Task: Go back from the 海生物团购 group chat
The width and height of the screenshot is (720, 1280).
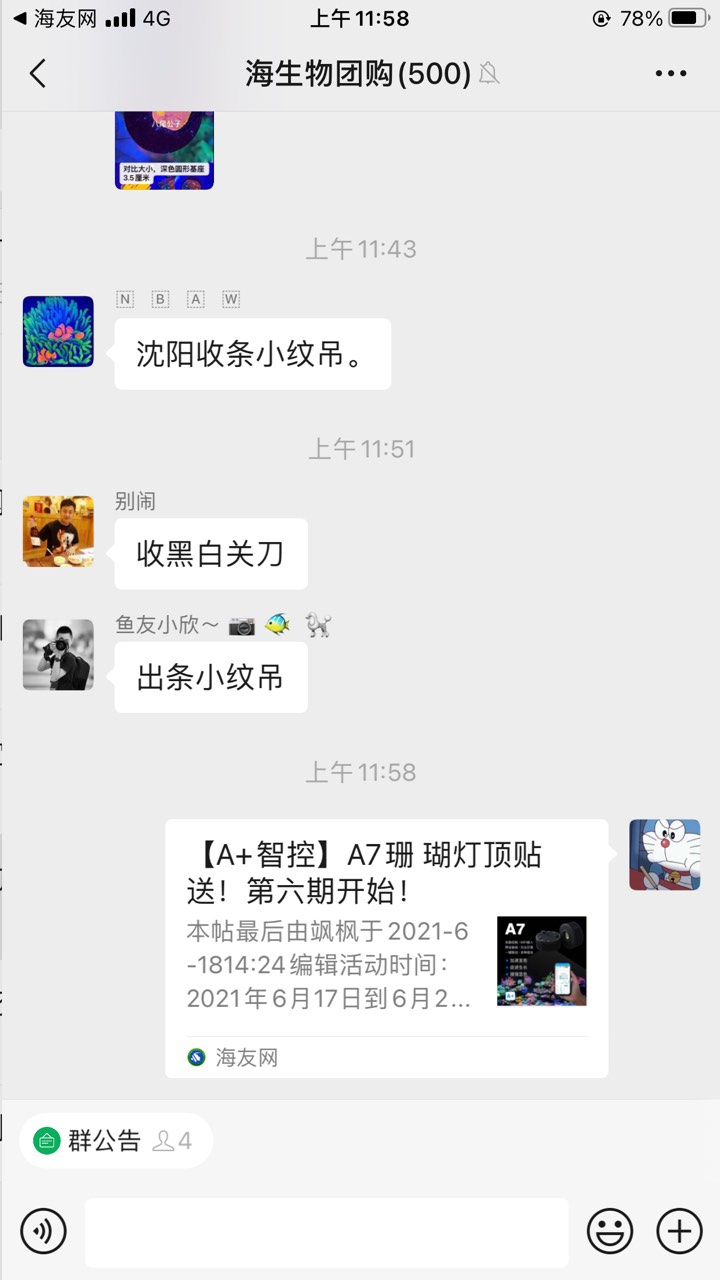Action: (x=38, y=73)
